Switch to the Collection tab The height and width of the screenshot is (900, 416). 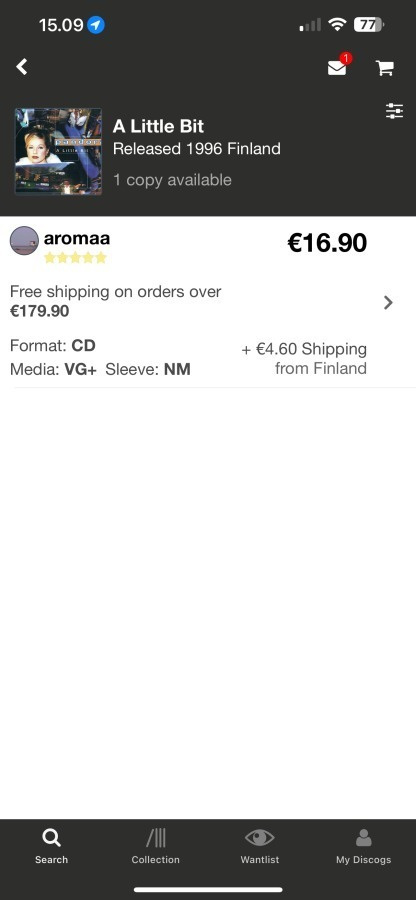tap(155, 847)
